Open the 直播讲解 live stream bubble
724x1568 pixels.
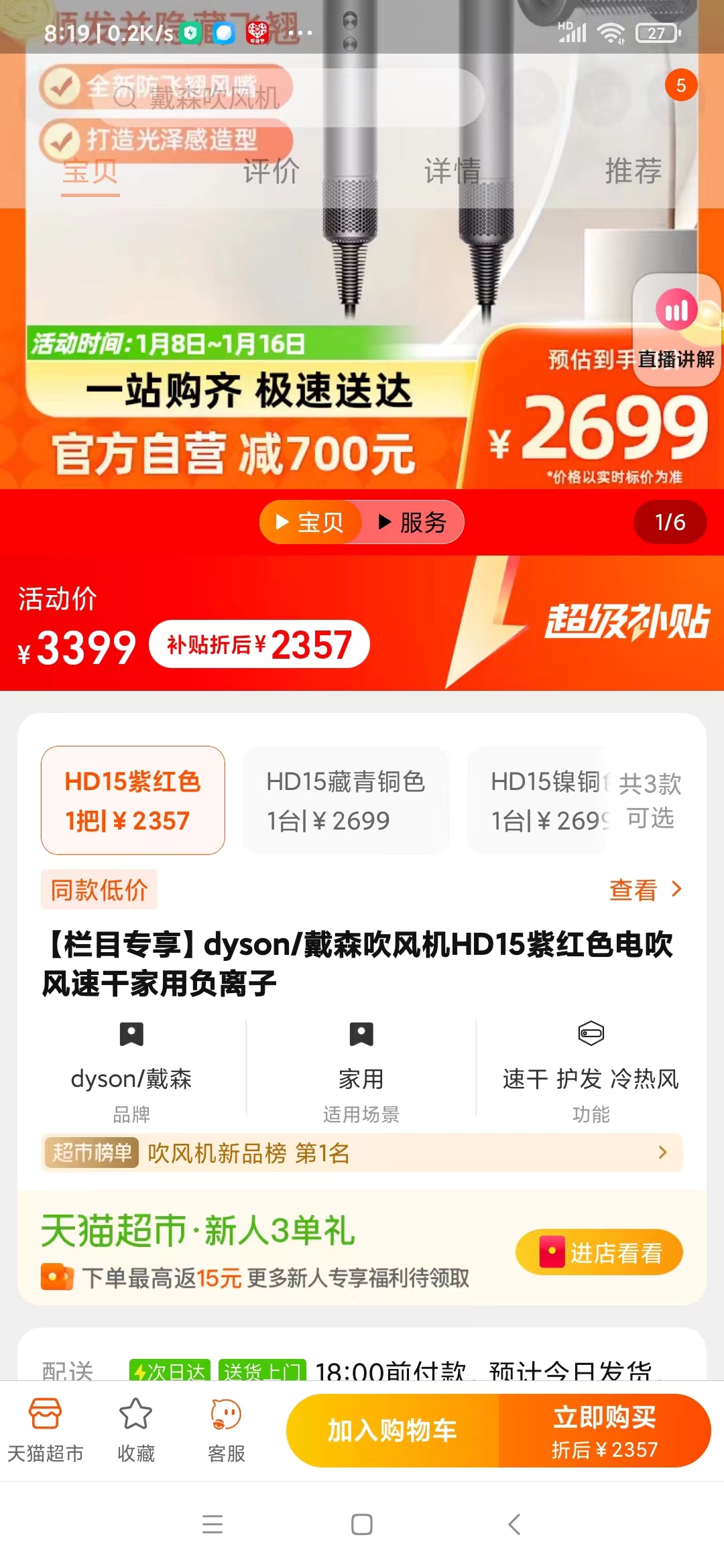pyautogui.click(x=677, y=330)
